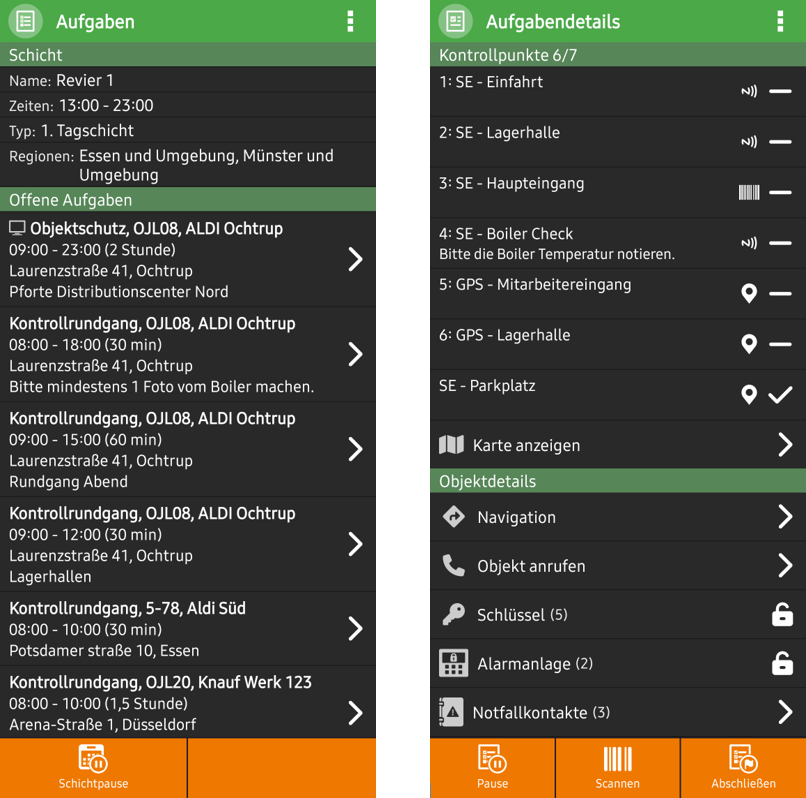Open the Kontrollrundgang at Aldi Süd
This screenshot has width=806, height=798.
click(187, 628)
